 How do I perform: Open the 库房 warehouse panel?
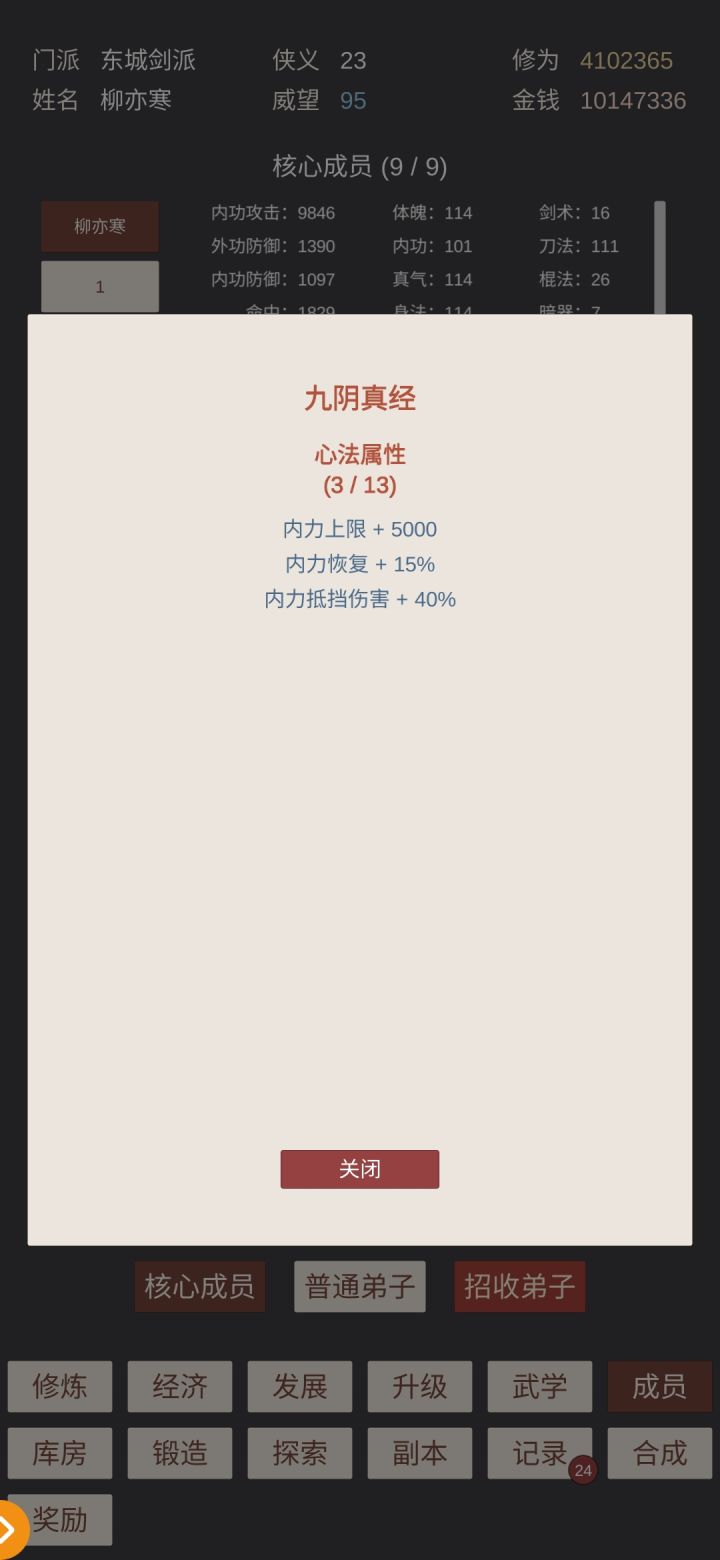pyautogui.click(x=60, y=1453)
